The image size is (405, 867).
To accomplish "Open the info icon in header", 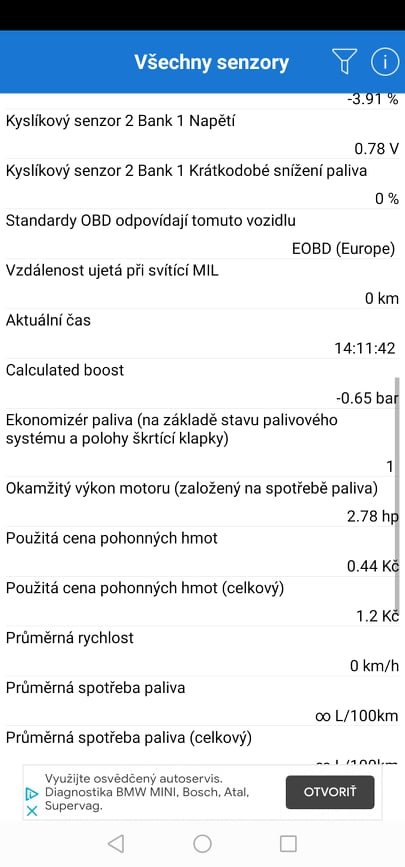I will coord(385,61).
